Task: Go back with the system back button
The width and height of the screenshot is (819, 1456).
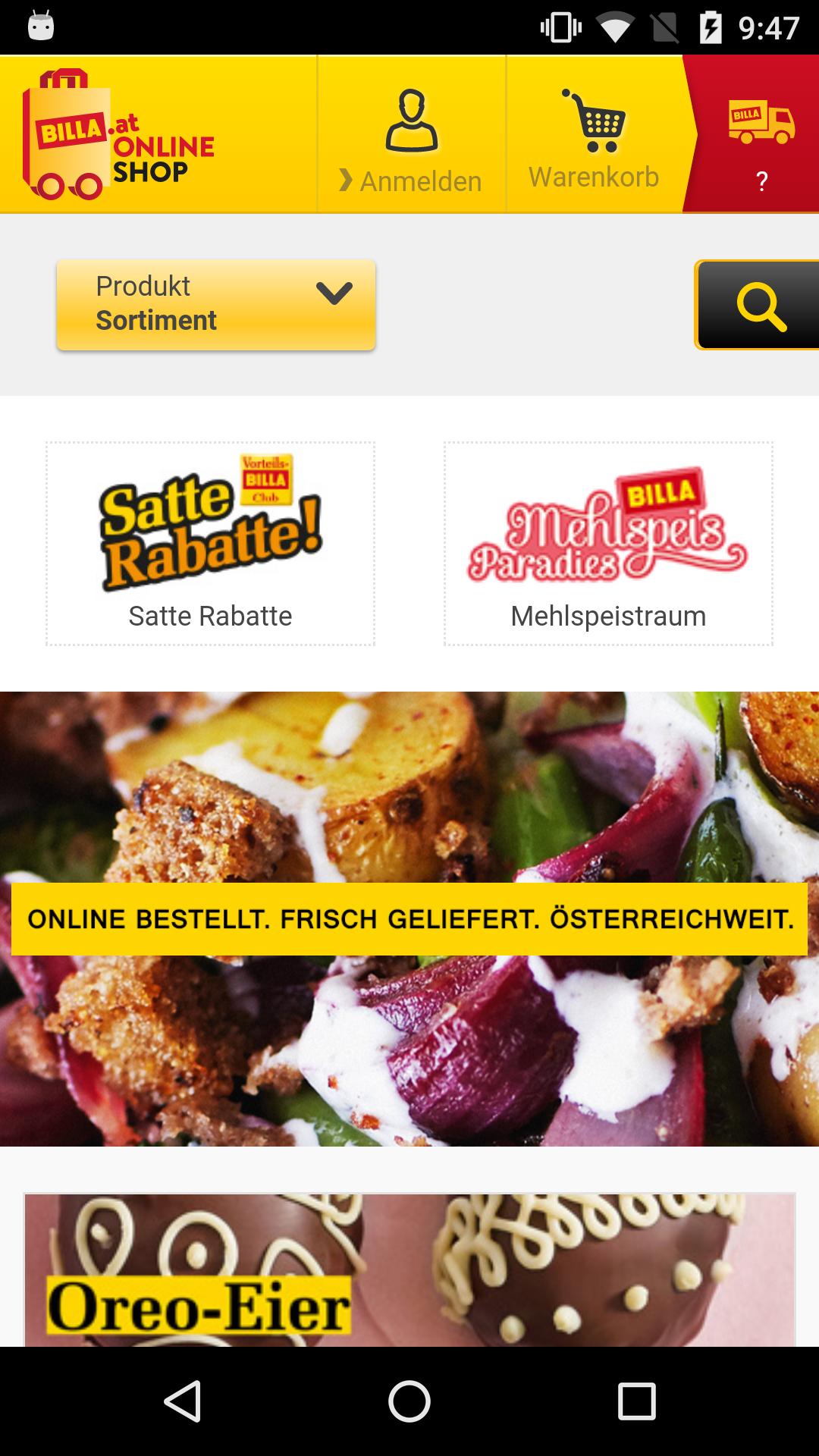Action: (x=182, y=1401)
